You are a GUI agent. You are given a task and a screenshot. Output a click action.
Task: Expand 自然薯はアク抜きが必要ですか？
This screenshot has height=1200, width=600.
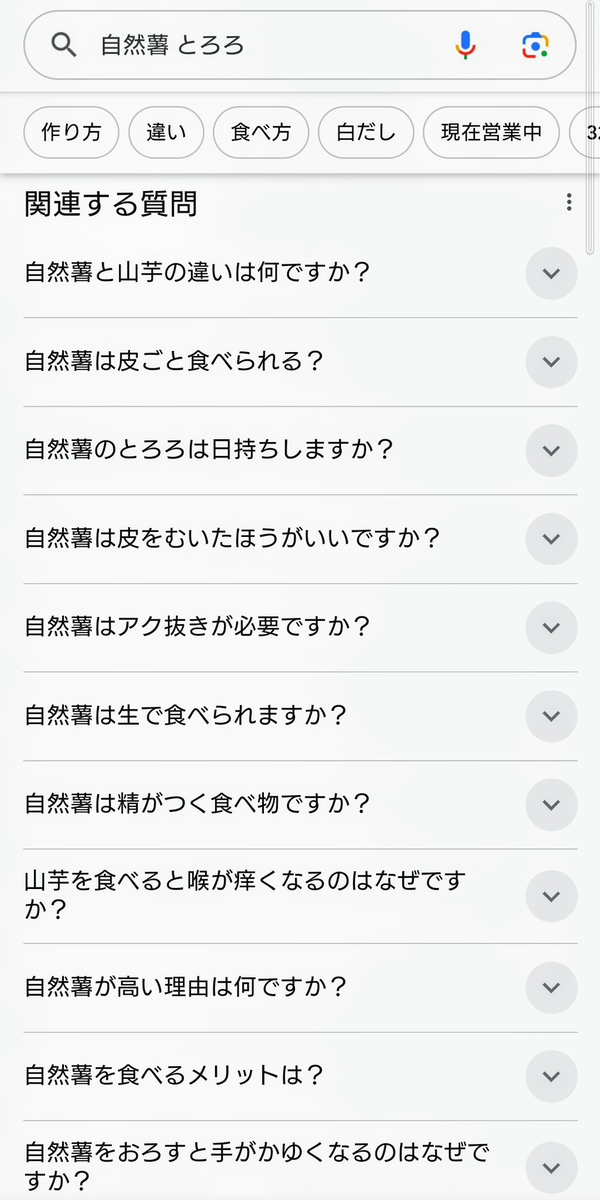(300, 627)
